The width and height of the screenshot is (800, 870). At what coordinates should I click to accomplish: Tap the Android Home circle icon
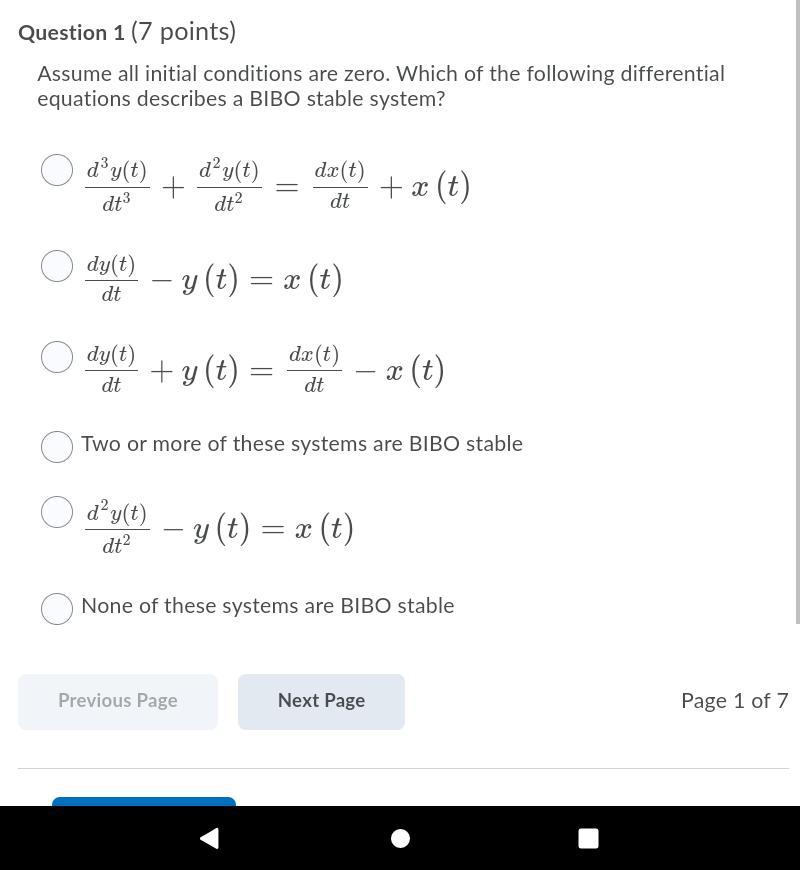pyautogui.click(x=400, y=838)
